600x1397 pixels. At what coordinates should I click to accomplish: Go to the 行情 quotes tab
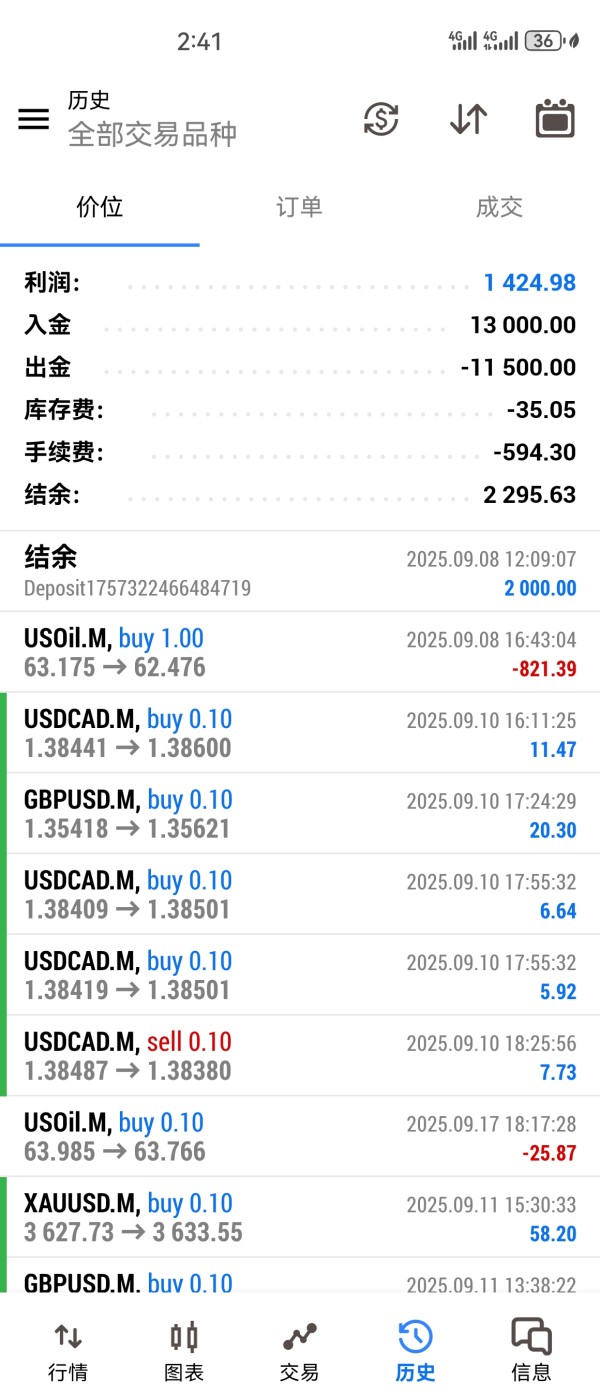coord(68,1349)
